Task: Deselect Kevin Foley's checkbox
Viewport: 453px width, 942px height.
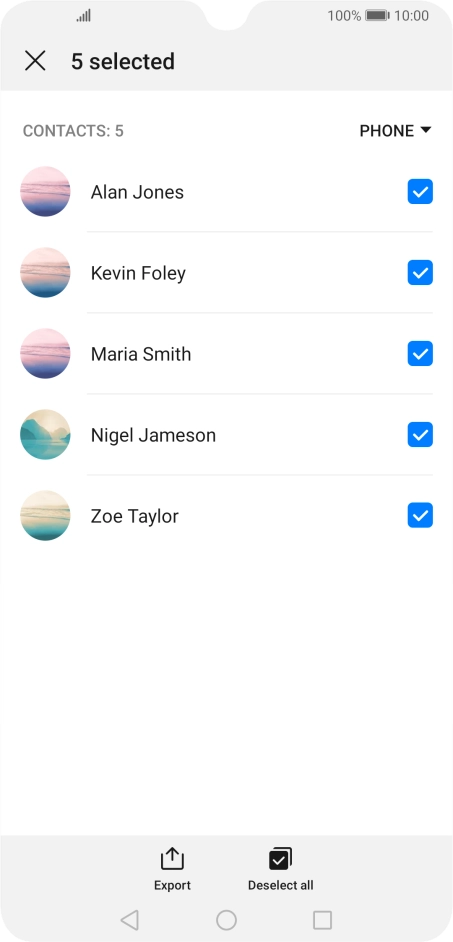Action: (420, 273)
